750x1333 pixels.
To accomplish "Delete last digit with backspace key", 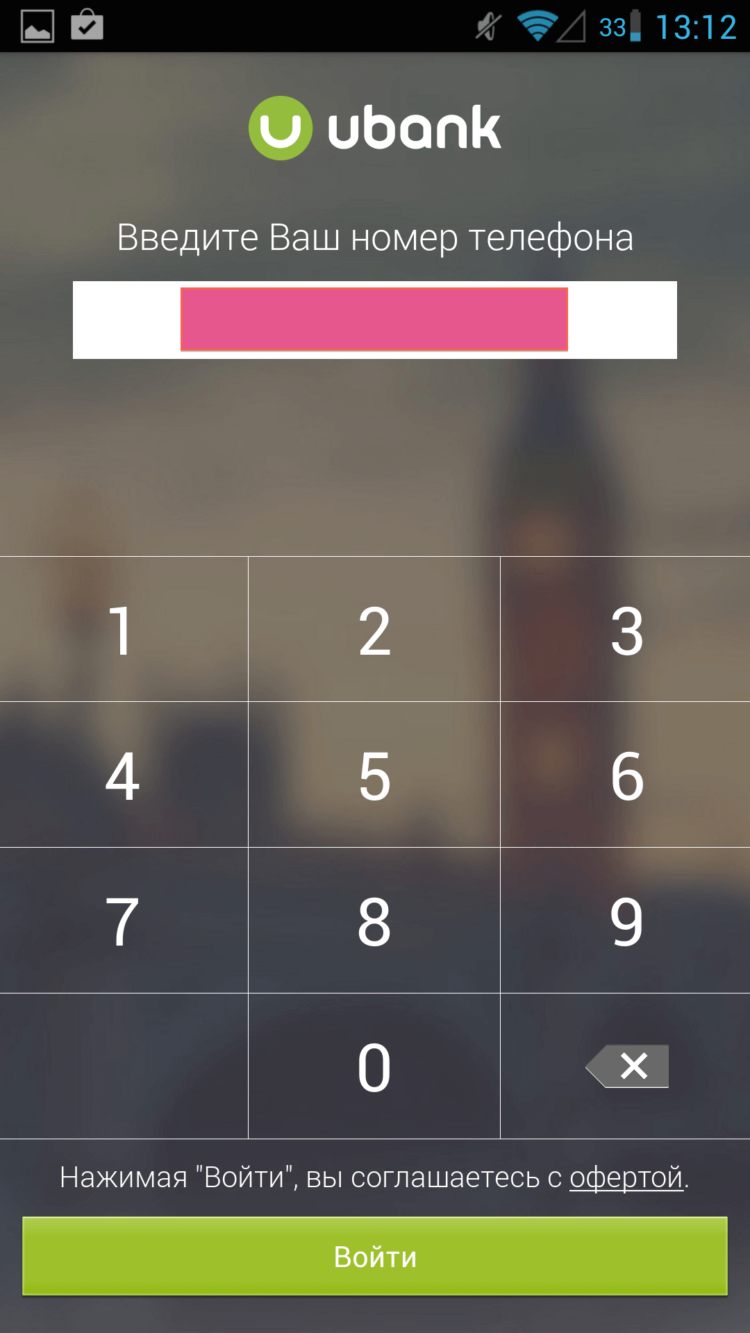I will click(628, 1067).
